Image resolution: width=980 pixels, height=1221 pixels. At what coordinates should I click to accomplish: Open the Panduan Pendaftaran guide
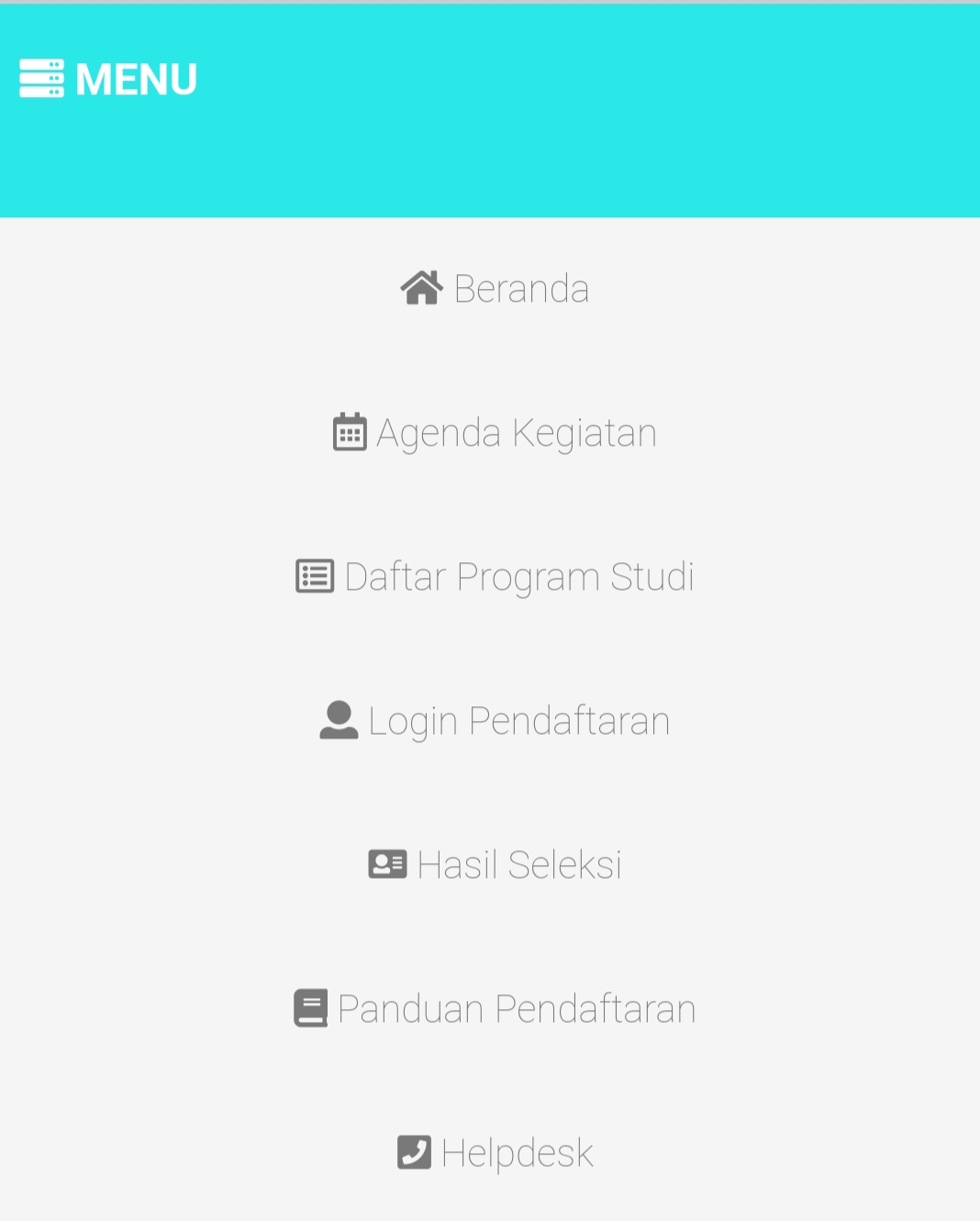coord(516,1006)
